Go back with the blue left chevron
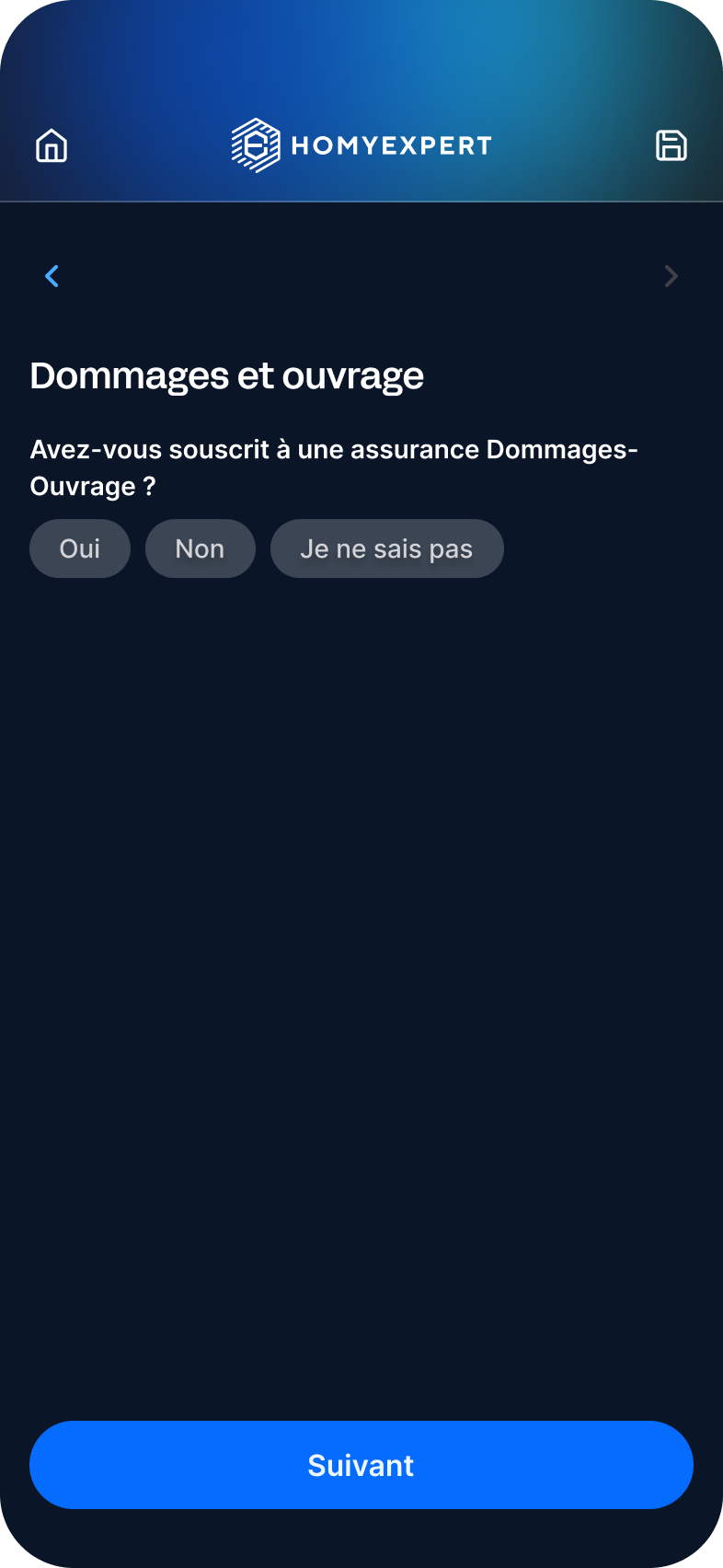723x1568 pixels. pos(52,276)
